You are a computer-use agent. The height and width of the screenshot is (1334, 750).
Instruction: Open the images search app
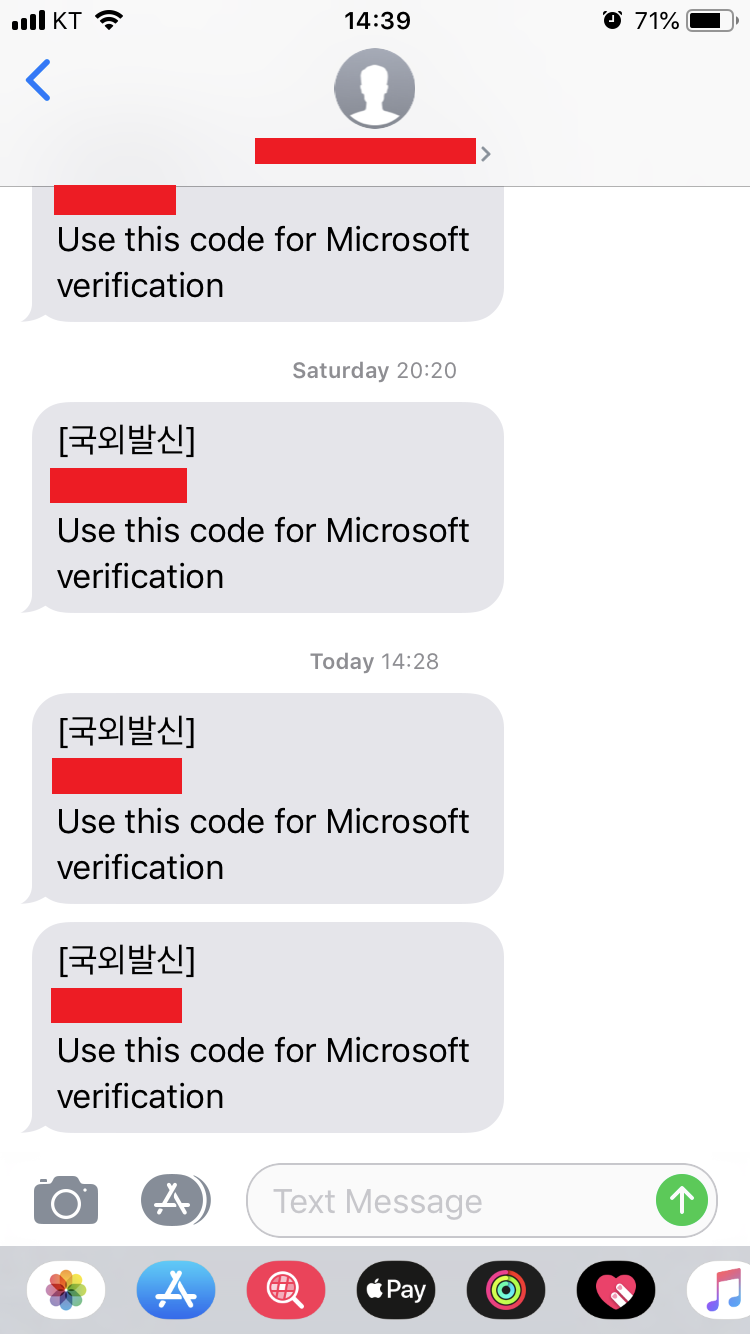pyautogui.click(x=286, y=1290)
